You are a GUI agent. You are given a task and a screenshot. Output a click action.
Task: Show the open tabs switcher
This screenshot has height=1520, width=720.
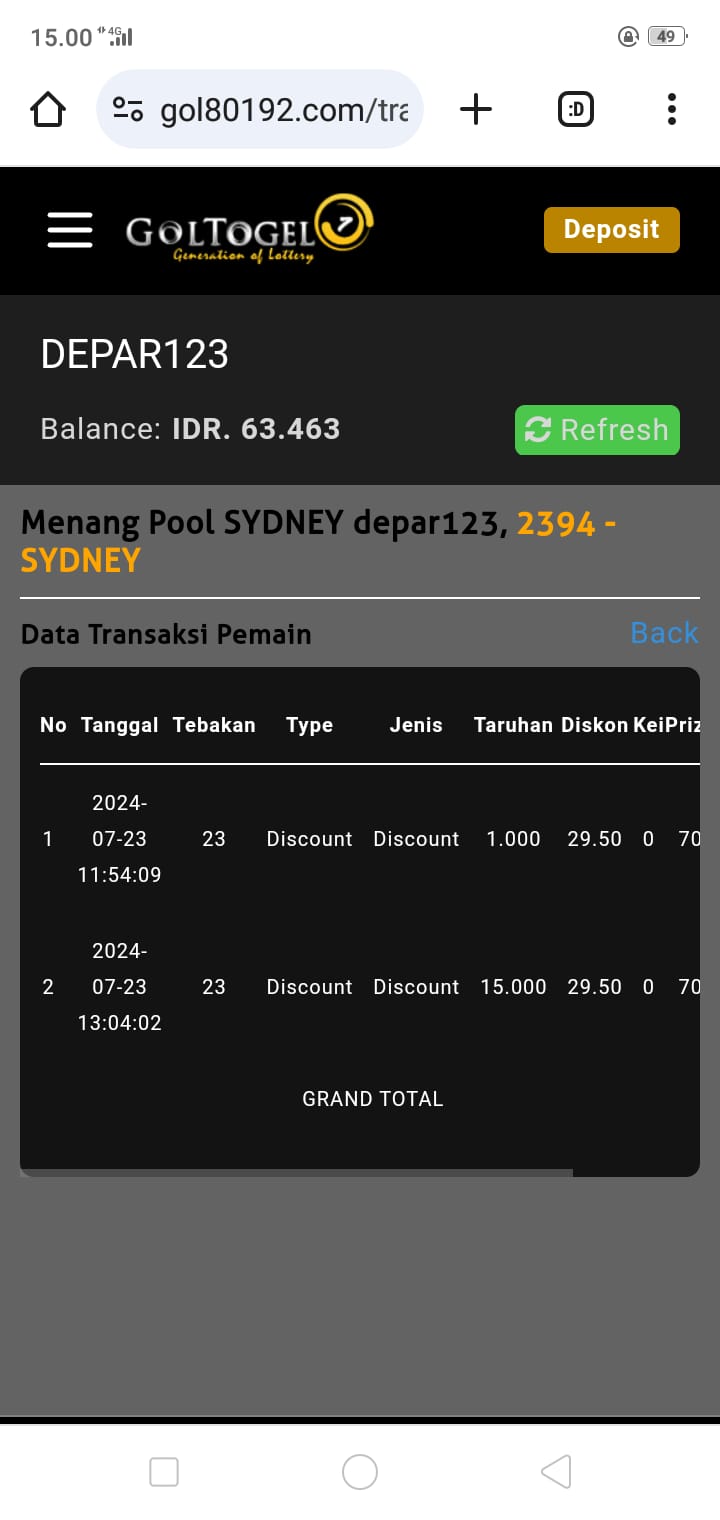point(575,109)
